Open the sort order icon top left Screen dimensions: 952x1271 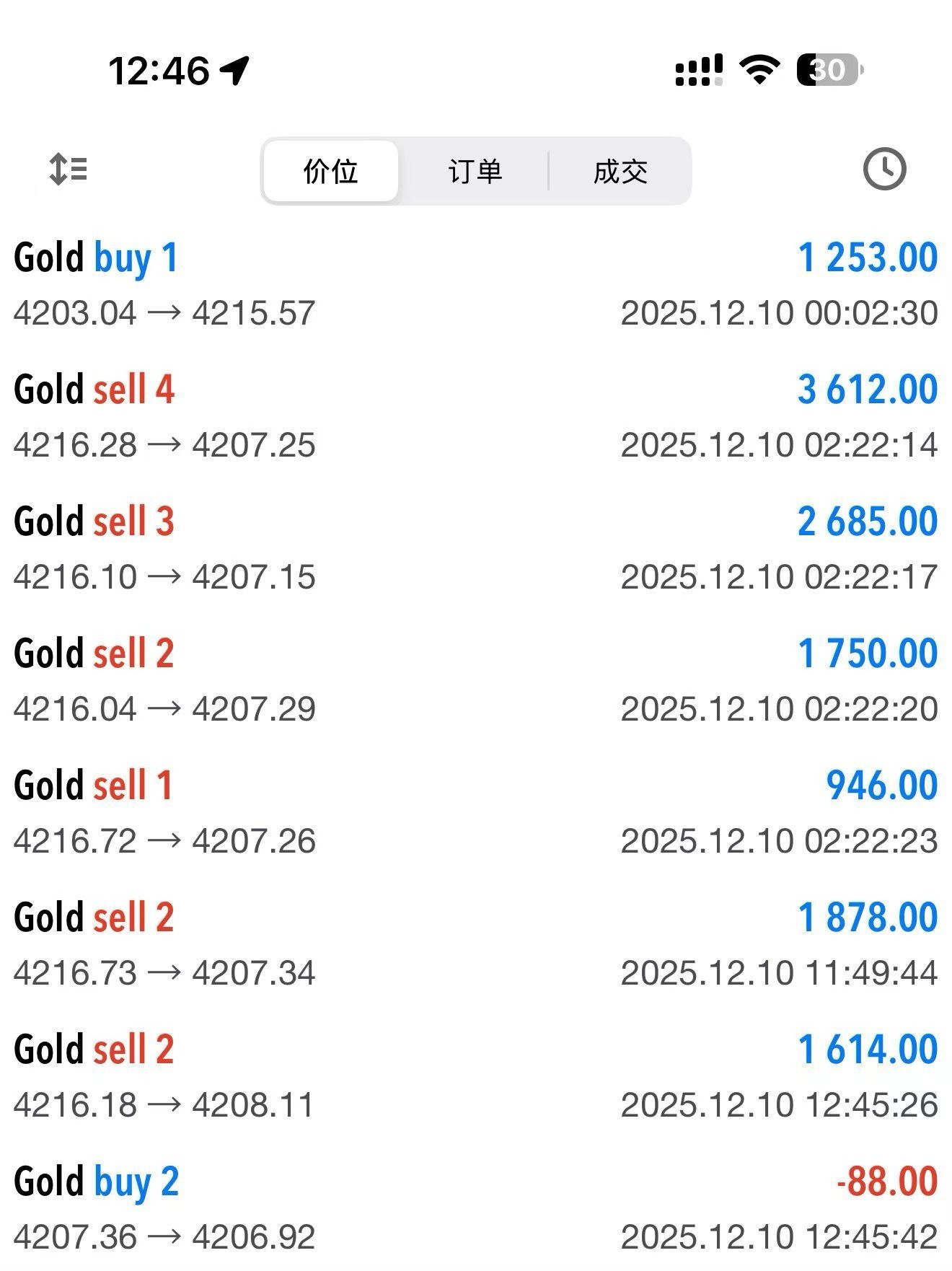click(69, 169)
